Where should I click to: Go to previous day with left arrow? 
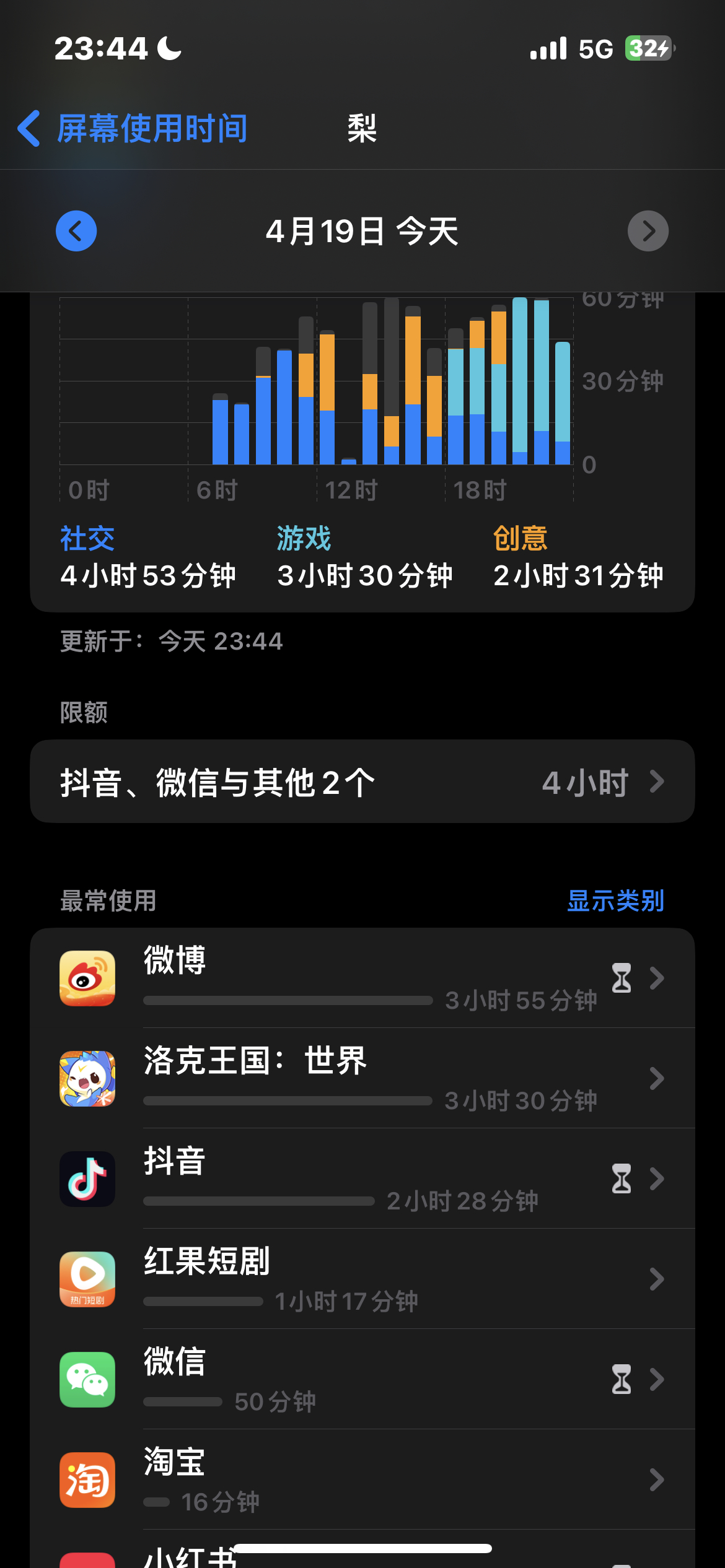click(x=76, y=230)
